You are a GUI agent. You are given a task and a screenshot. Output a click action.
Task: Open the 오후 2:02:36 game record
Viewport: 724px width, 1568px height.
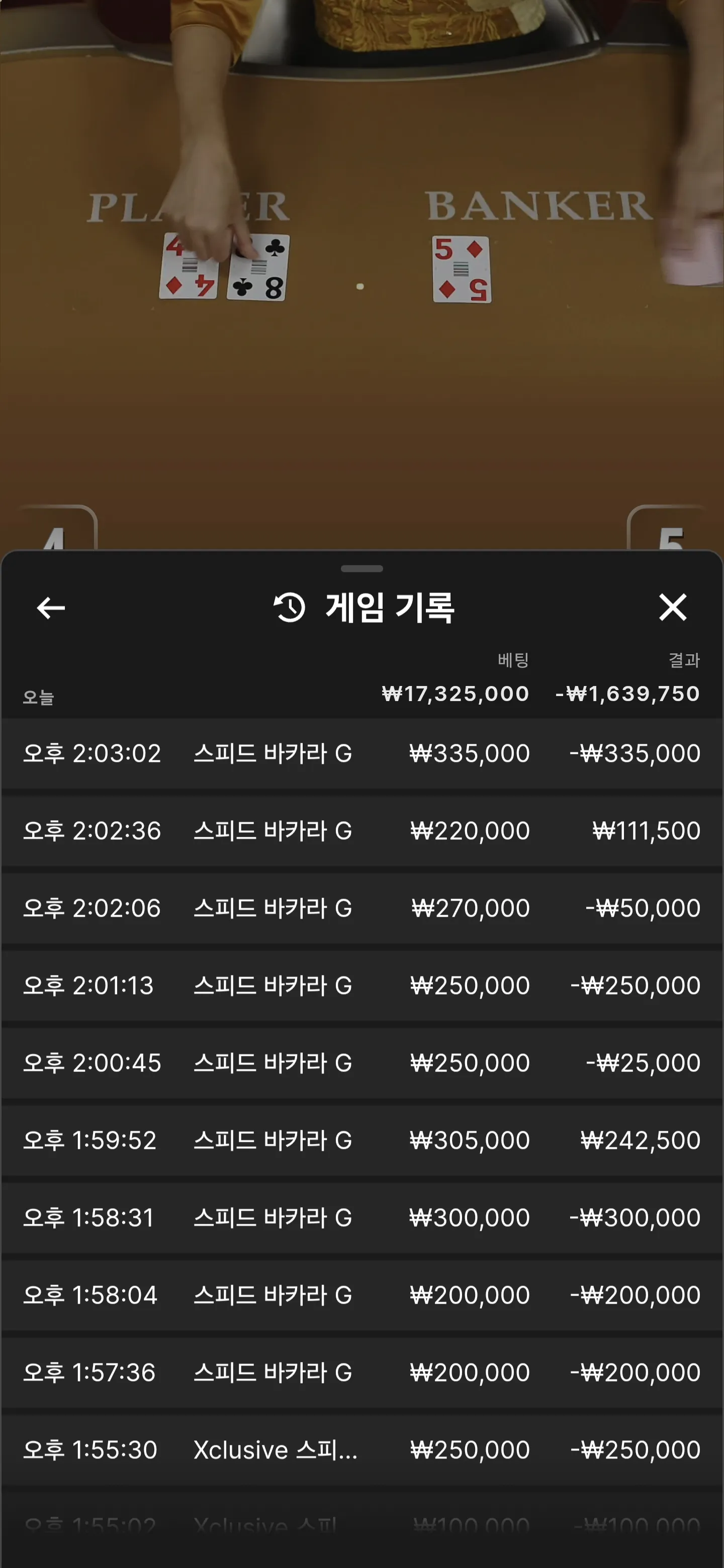361,831
